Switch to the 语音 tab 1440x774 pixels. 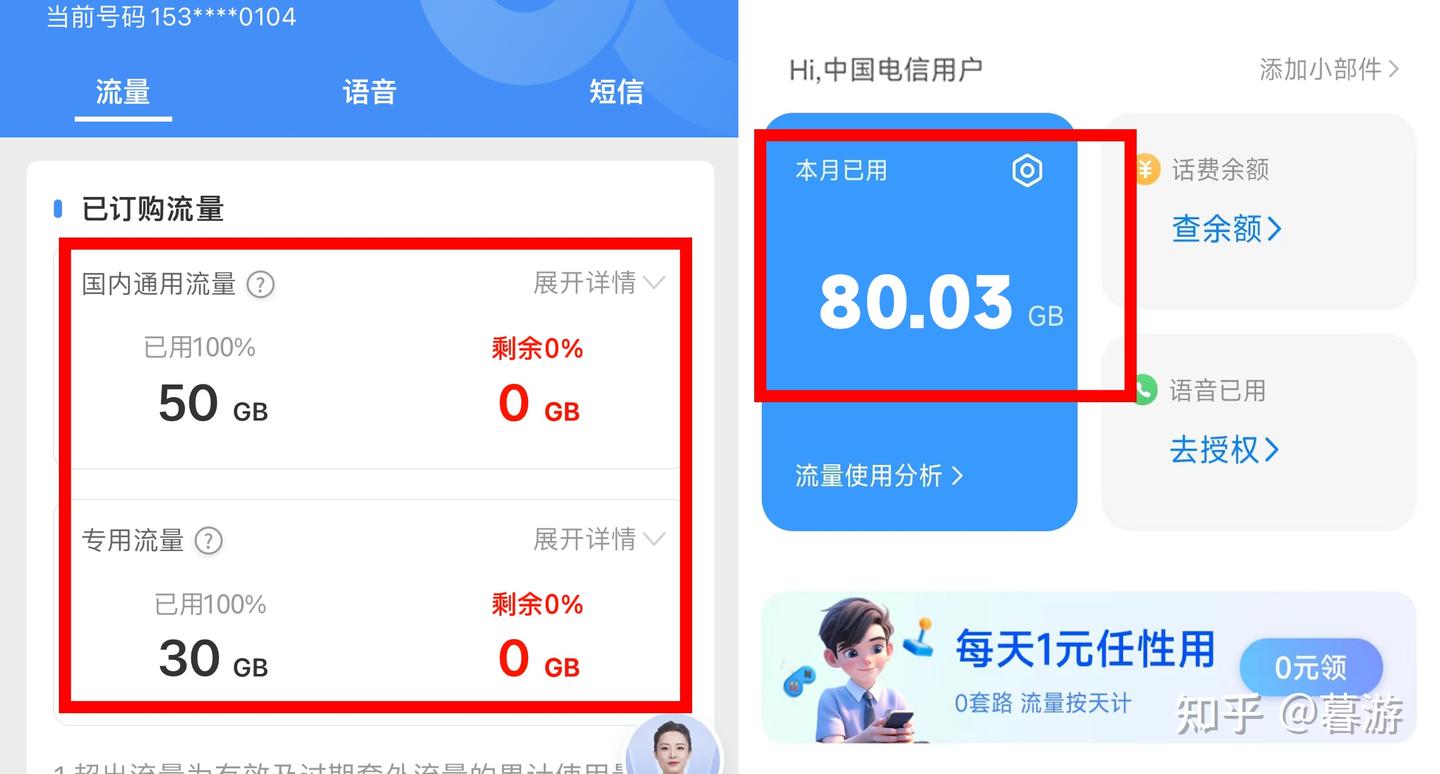pyautogui.click(x=369, y=92)
